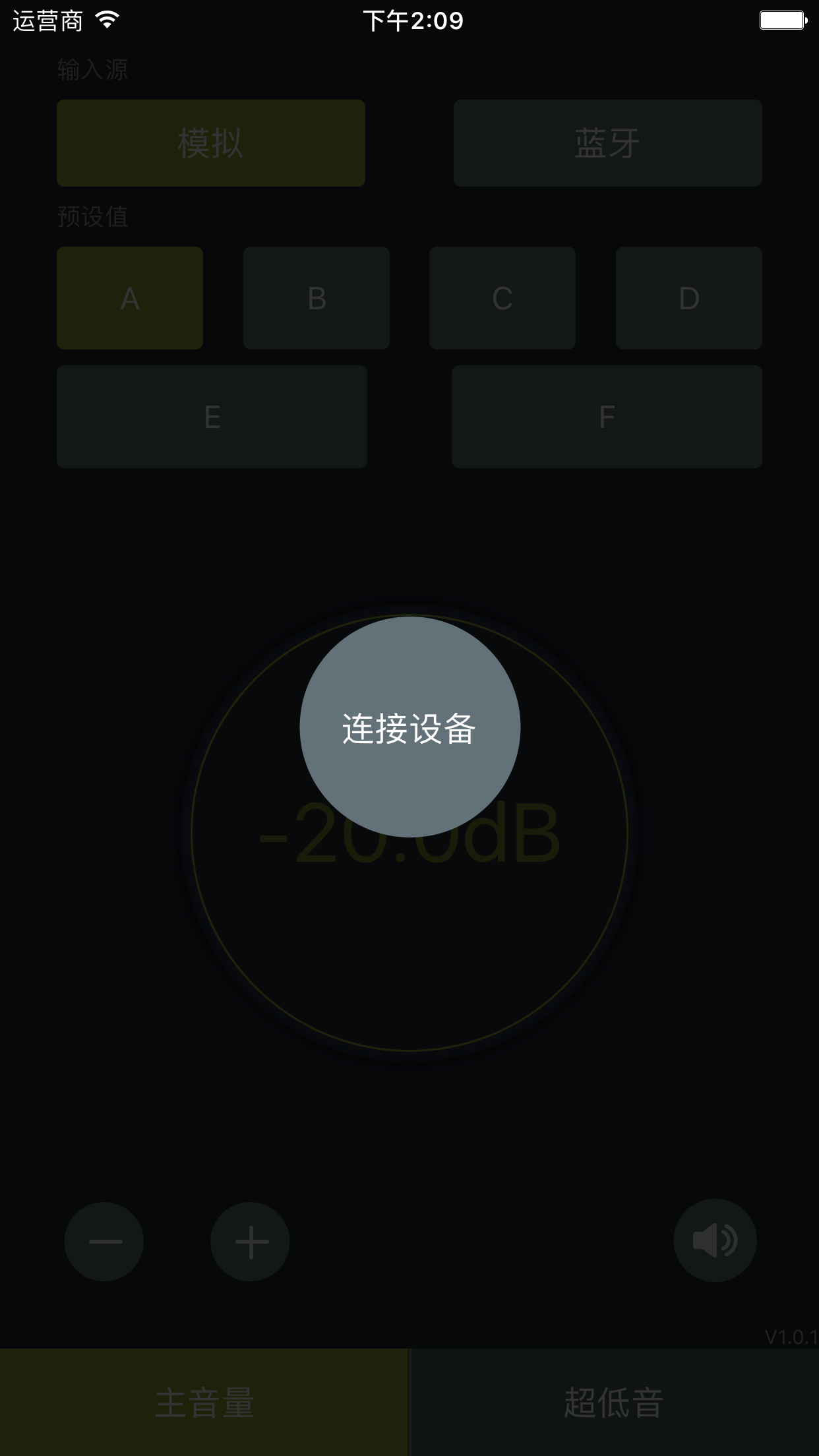Switch input to 蓝牙 Bluetooth
Screen dimensions: 819x1456
[x=607, y=142]
